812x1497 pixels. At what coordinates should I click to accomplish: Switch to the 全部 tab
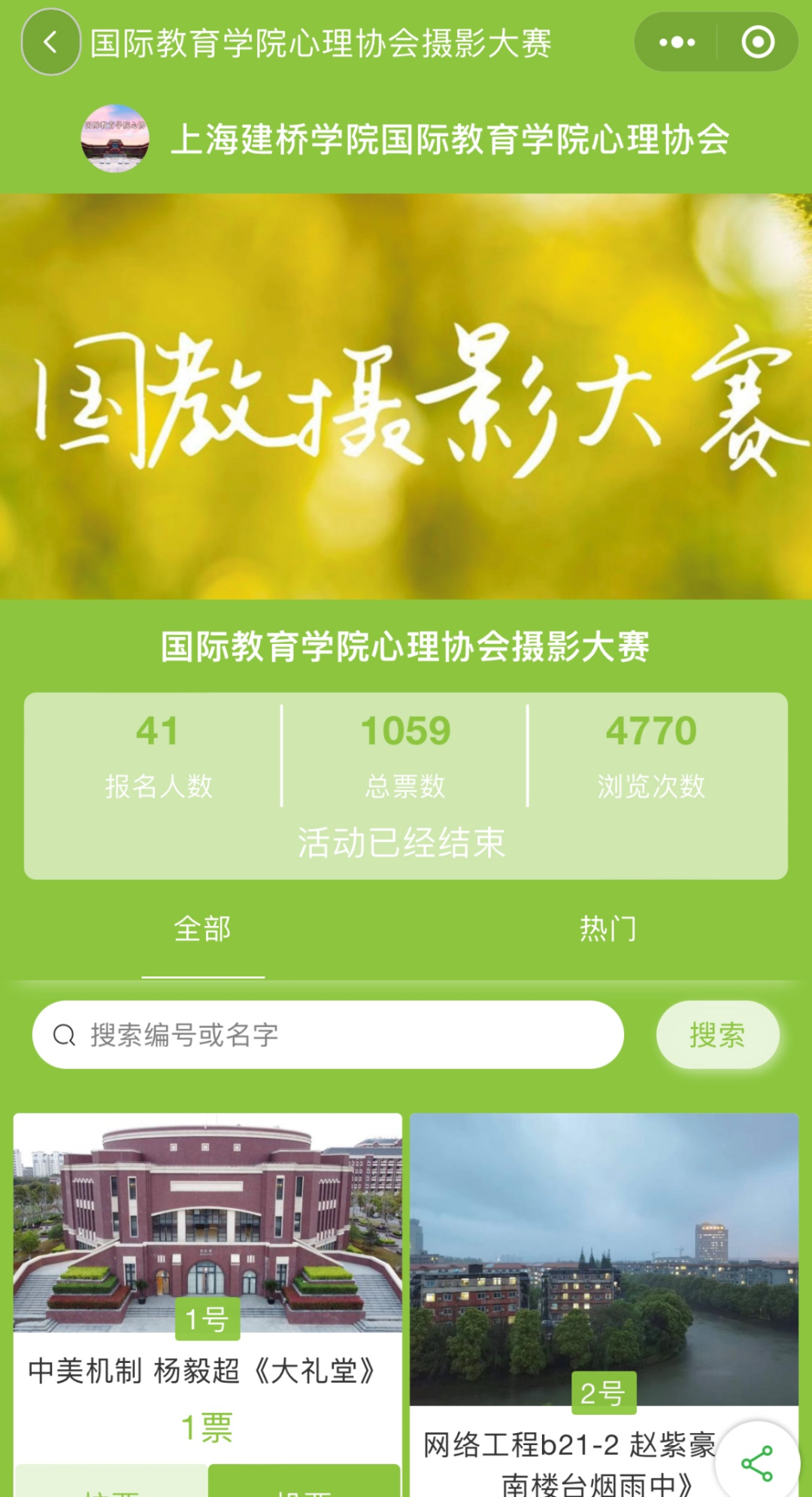(203, 930)
